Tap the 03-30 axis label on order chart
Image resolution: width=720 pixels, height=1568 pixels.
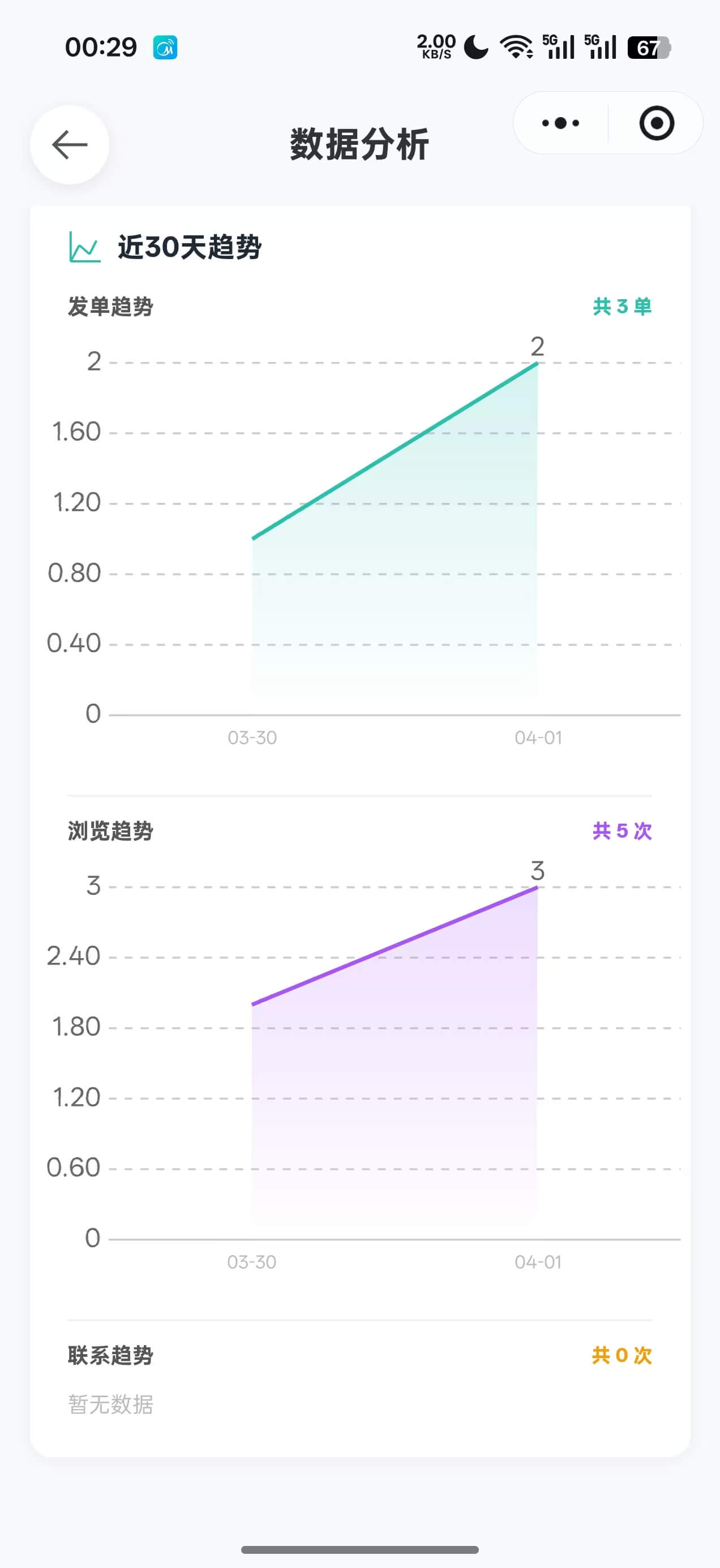[x=251, y=737]
